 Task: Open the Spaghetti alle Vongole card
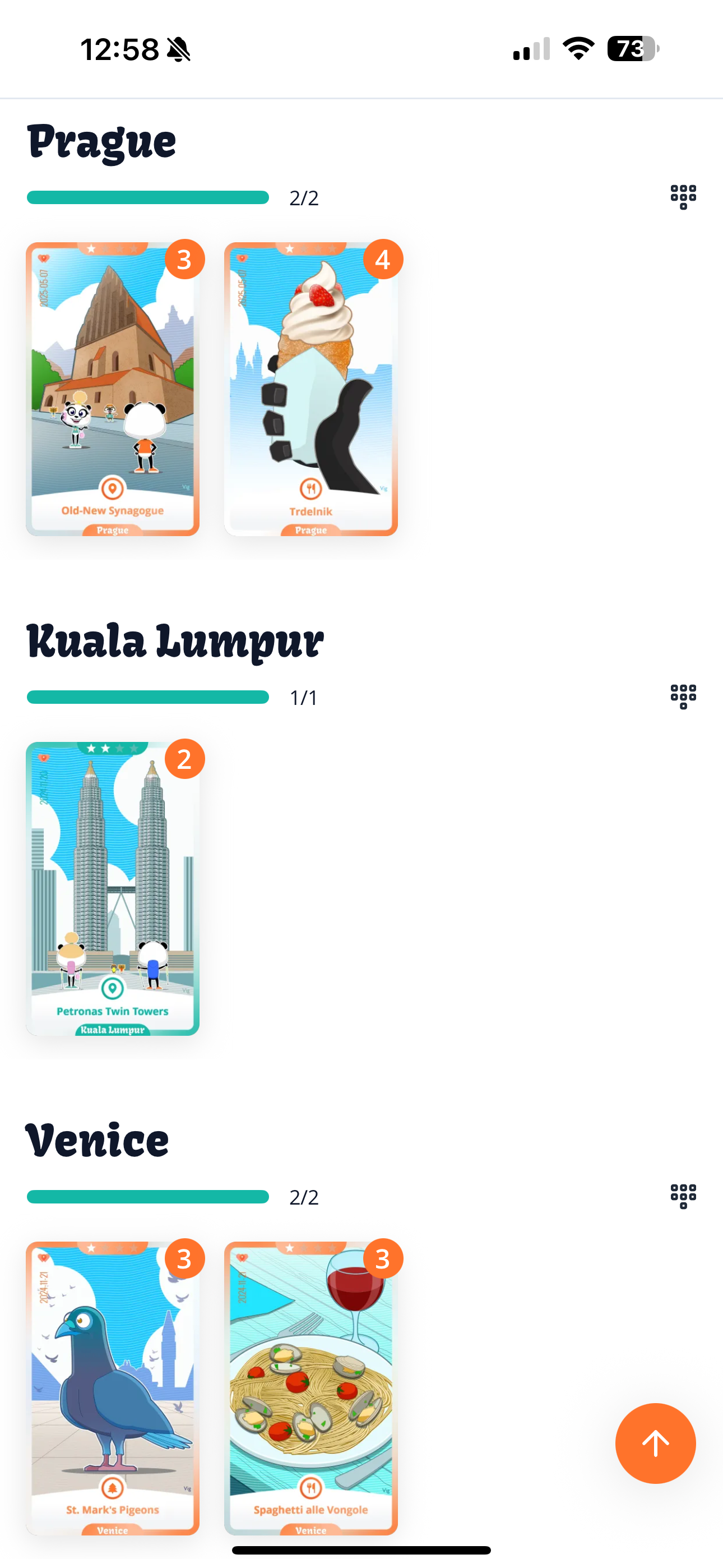[x=310, y=1388]
